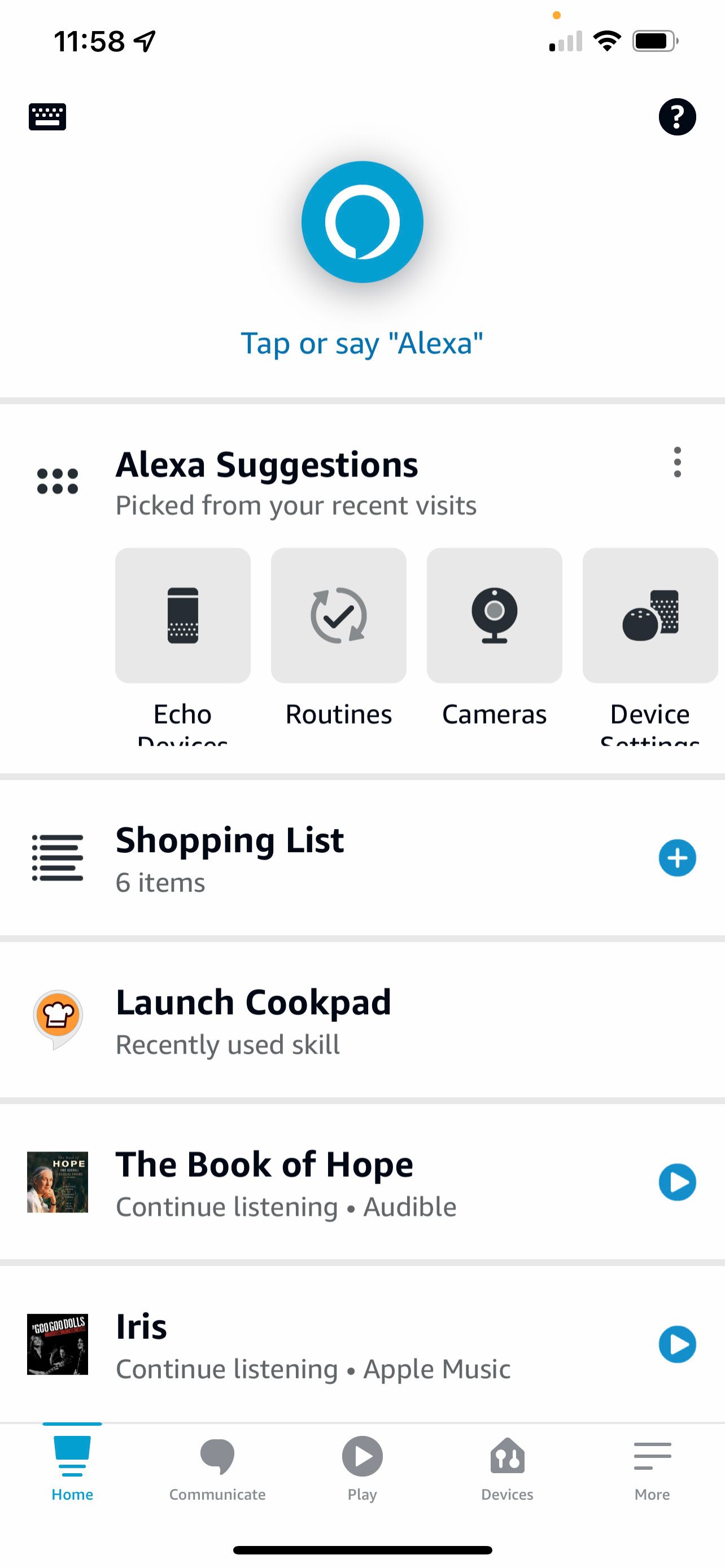725x1568 pixels.
Task: Resume Iris on Apple Music
Action: pyautogui.click(x=677, y=1345)
